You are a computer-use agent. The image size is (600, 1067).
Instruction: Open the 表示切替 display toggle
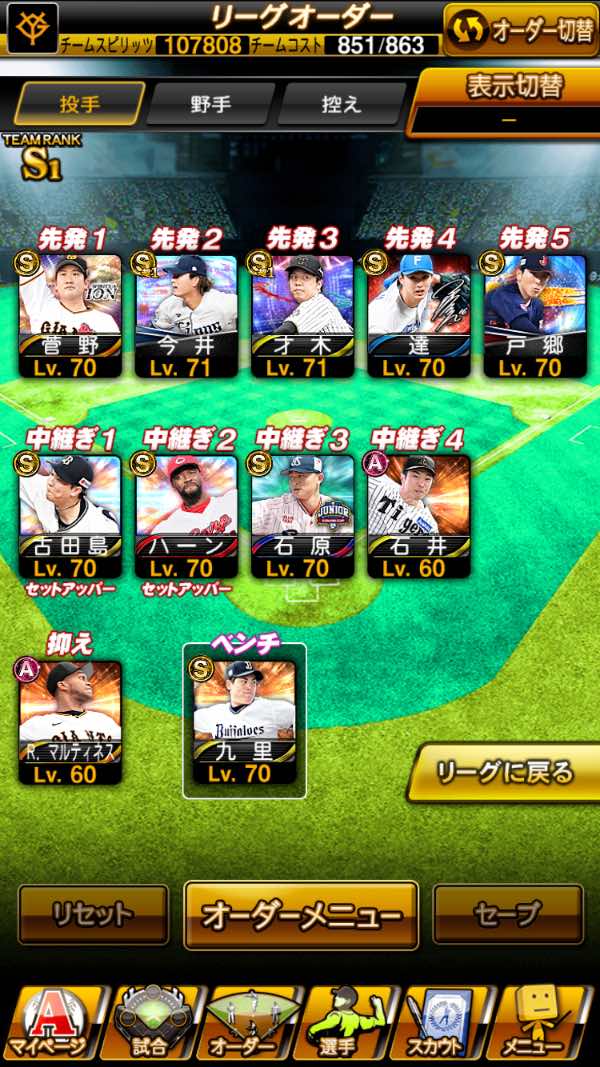tap(505, 102)
